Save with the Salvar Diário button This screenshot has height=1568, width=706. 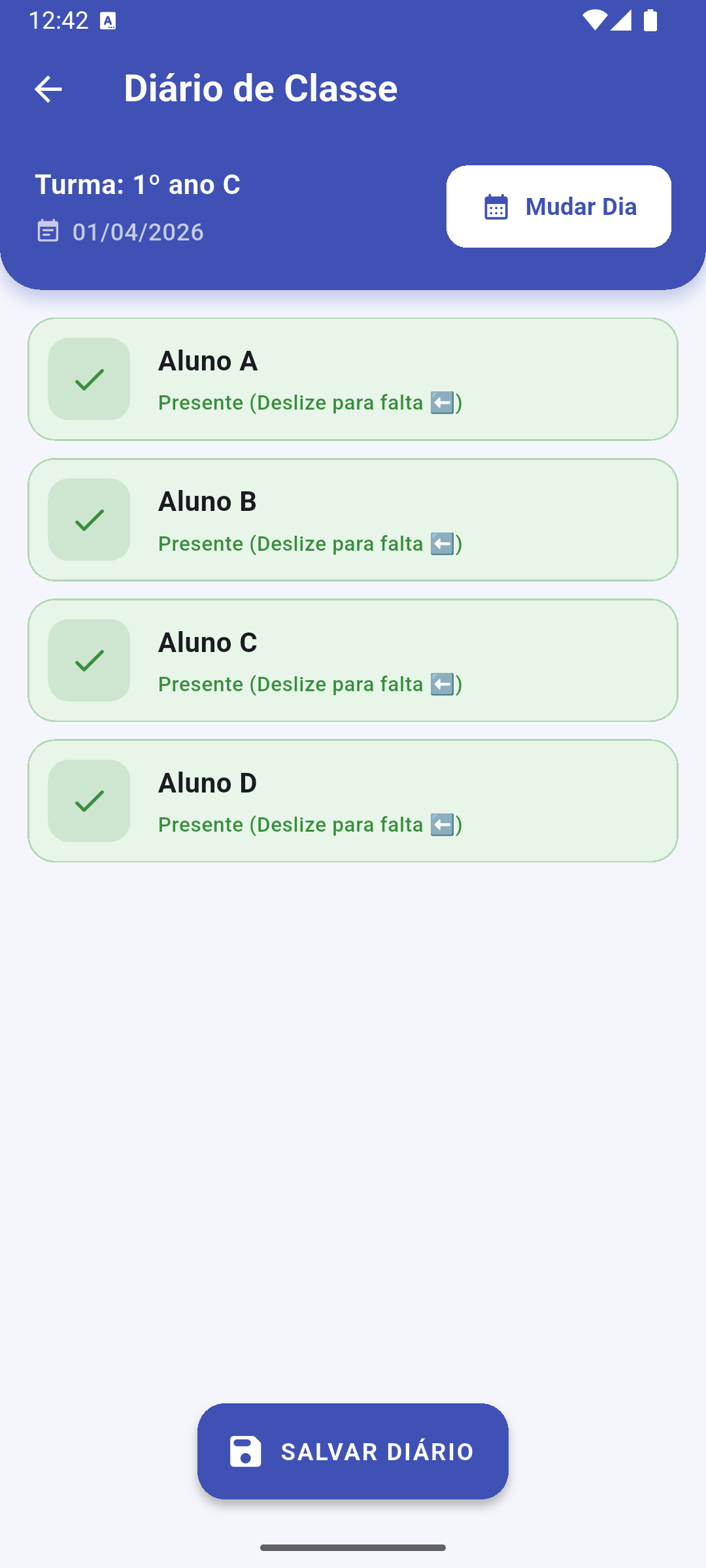pyautogui.click(x=353, y=1451)
